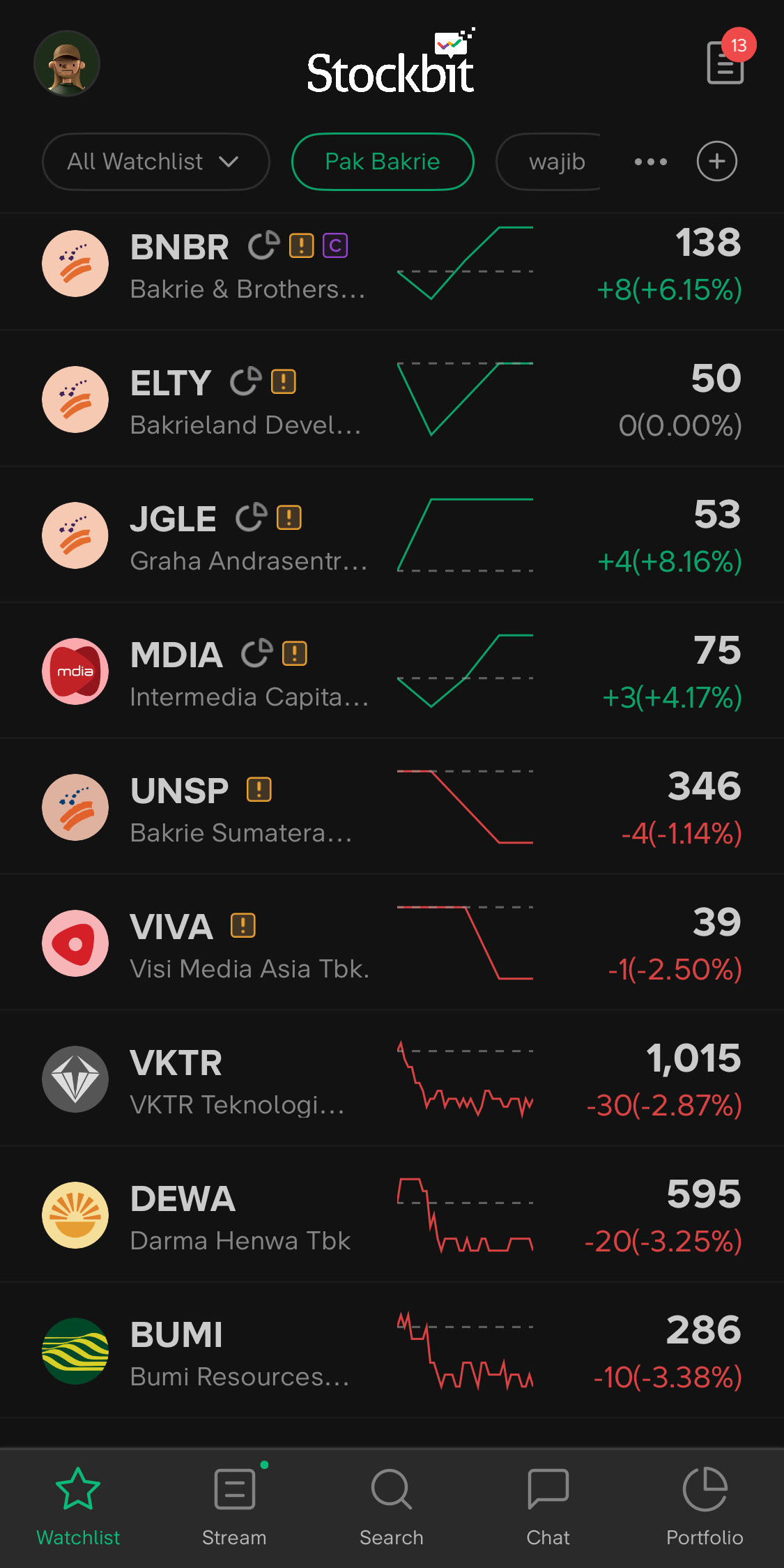The width and height of the screenshot is (784, 1568).
Task: Switch to the Stream tab
Action: coord(234,1506)
